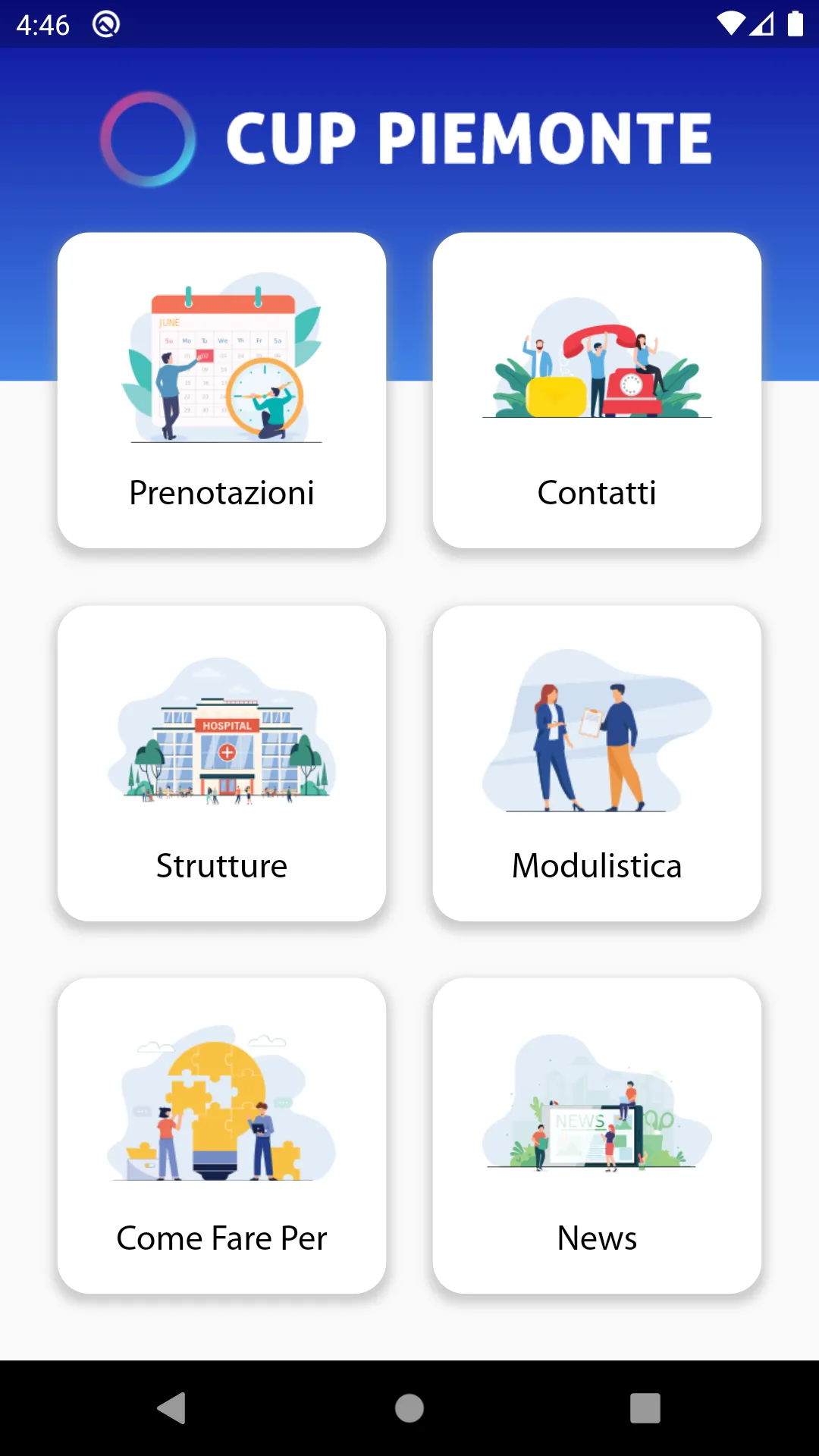Go to the Modulistica section
The image size is (819, 1456).
pyautogui.click(x=597, y=763)
